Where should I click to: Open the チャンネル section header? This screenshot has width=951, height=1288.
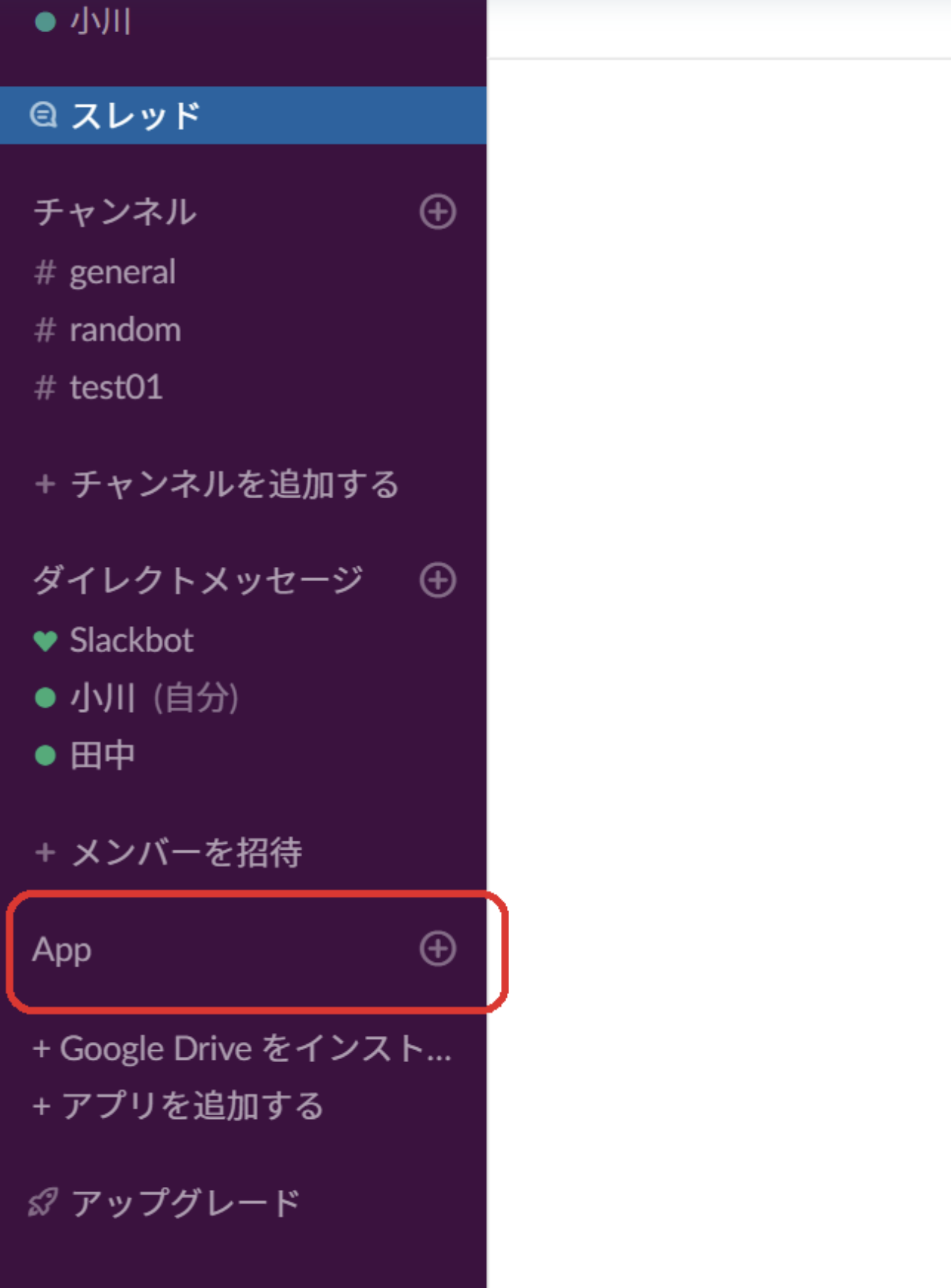(x=115, y=212)
